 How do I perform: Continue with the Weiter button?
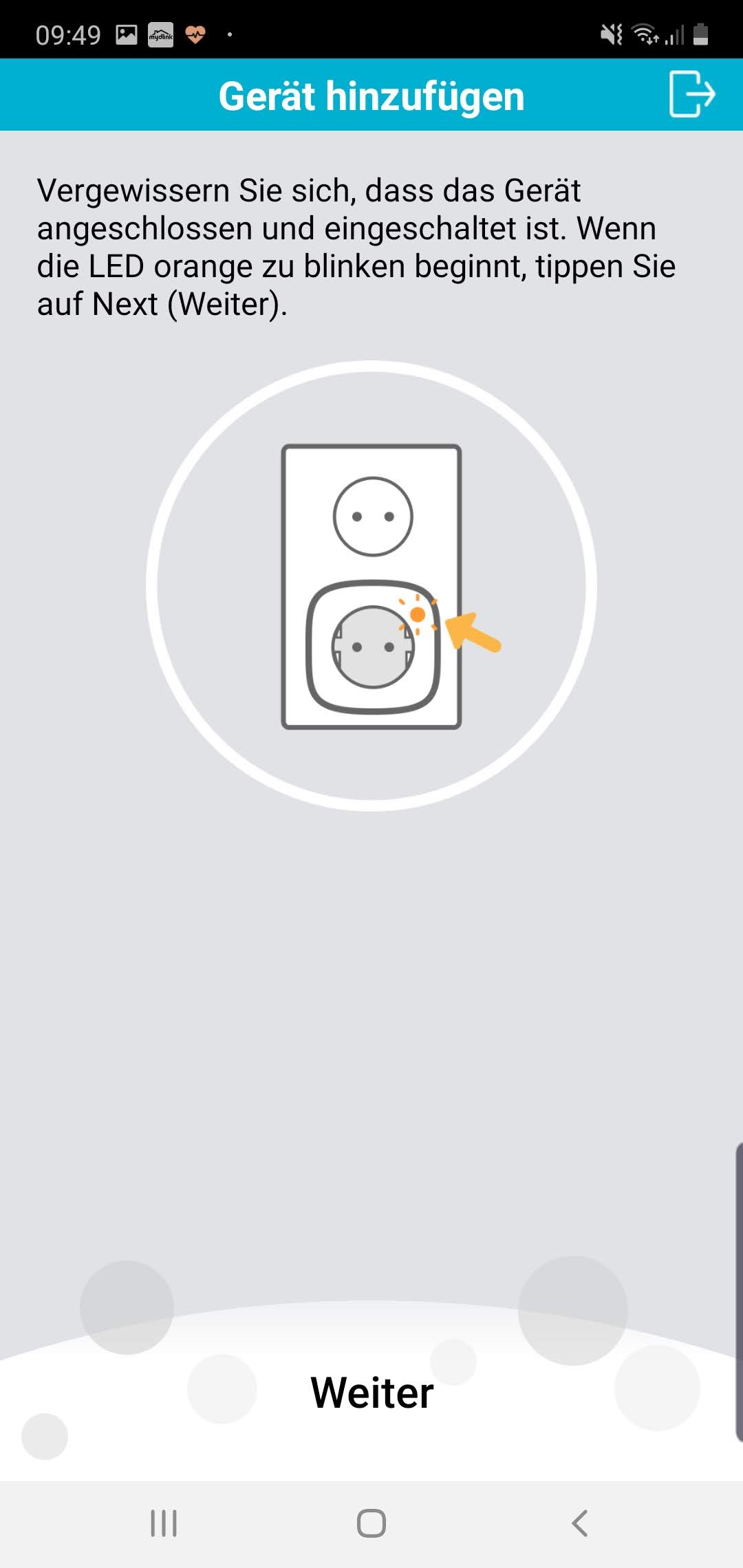pyautogui.click(x=371, y=1393)
